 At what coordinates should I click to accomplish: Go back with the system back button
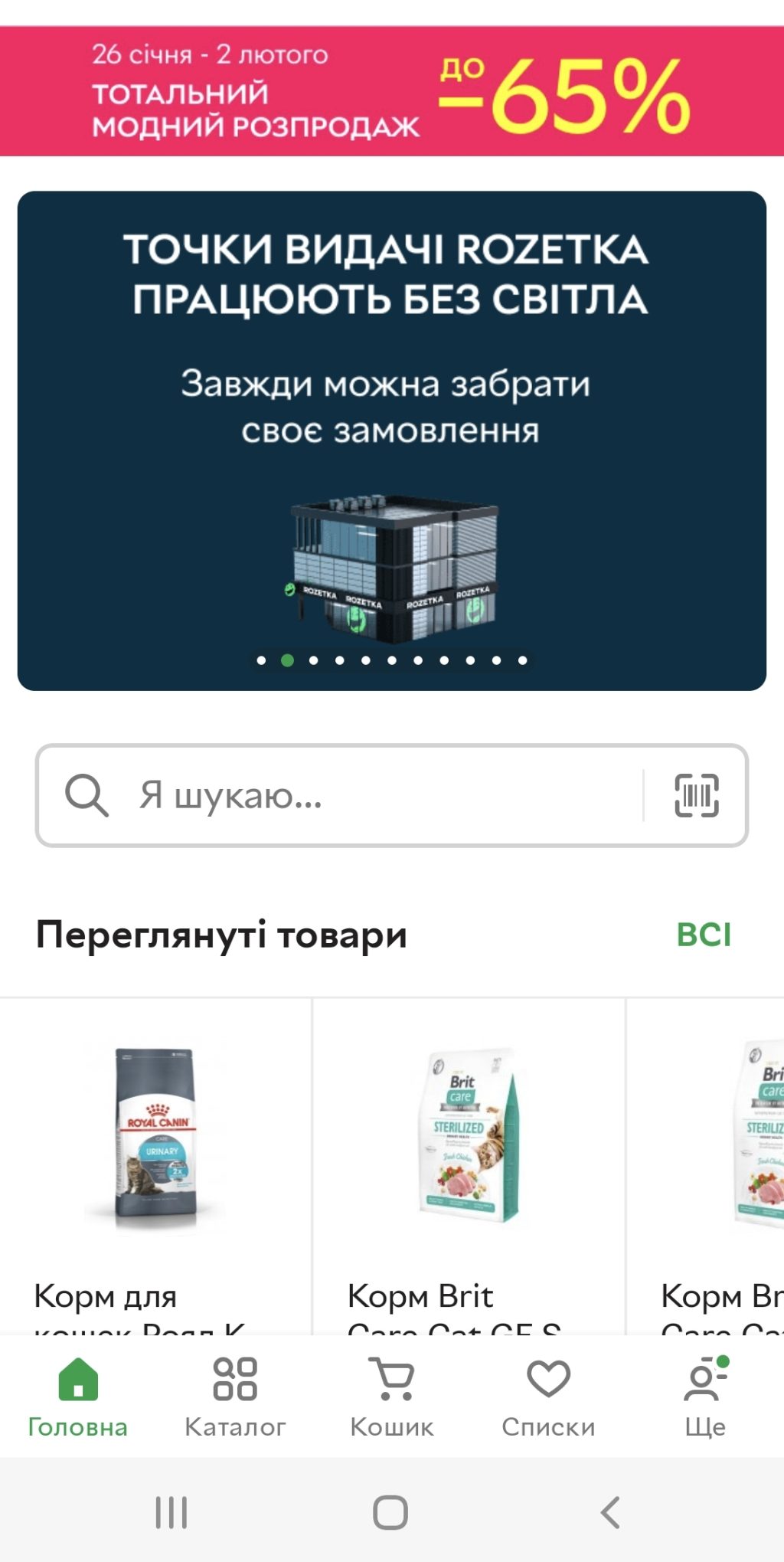tap(610, 1512)
